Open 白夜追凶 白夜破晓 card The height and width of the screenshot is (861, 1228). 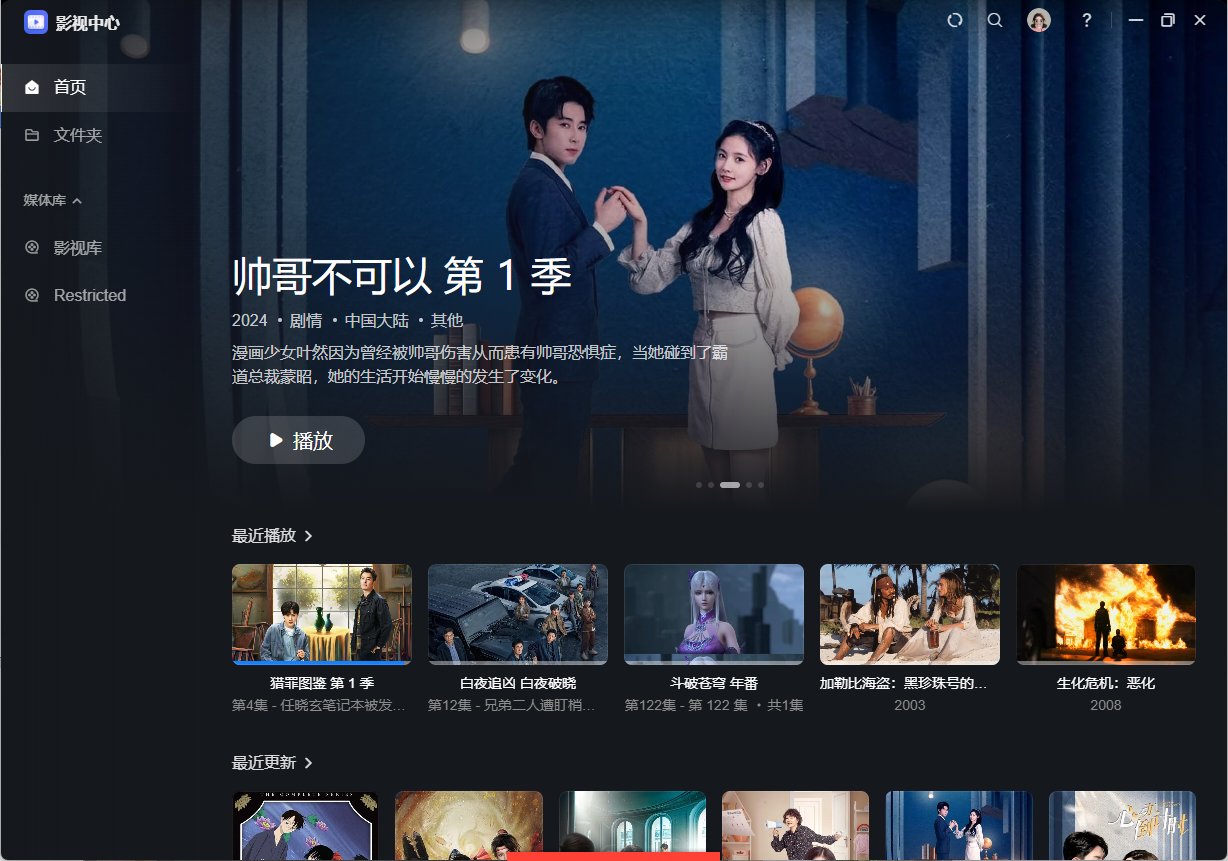[517, 614]
